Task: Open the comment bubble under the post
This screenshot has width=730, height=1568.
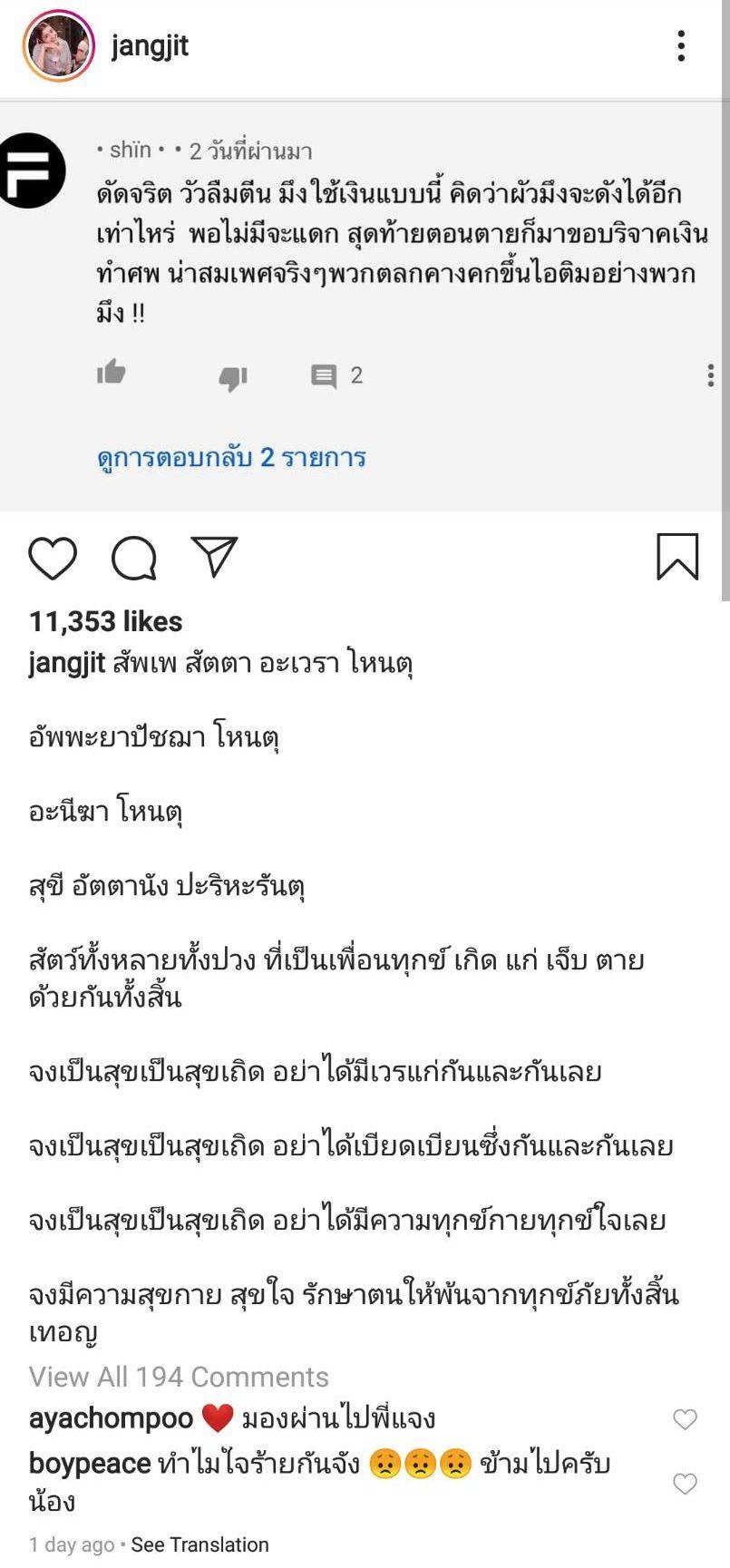Action: coord(134,557)
